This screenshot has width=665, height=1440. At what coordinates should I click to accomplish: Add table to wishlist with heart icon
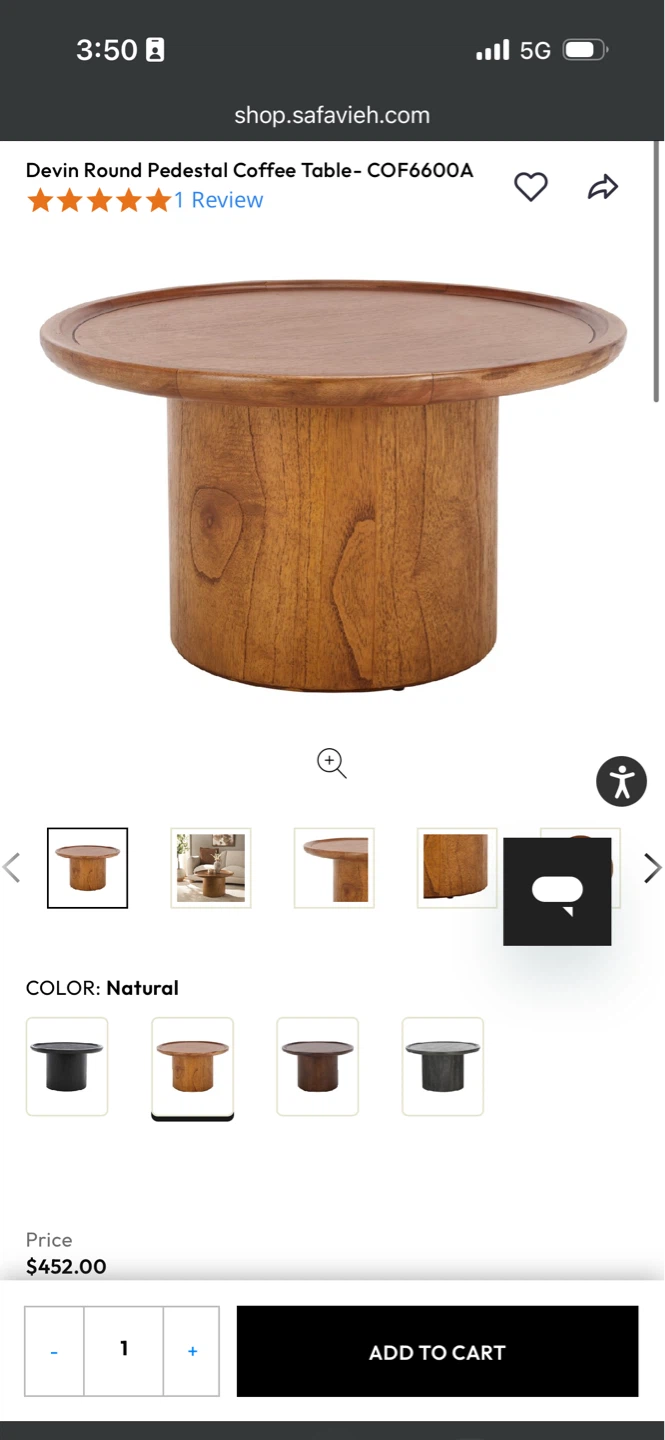531,187
